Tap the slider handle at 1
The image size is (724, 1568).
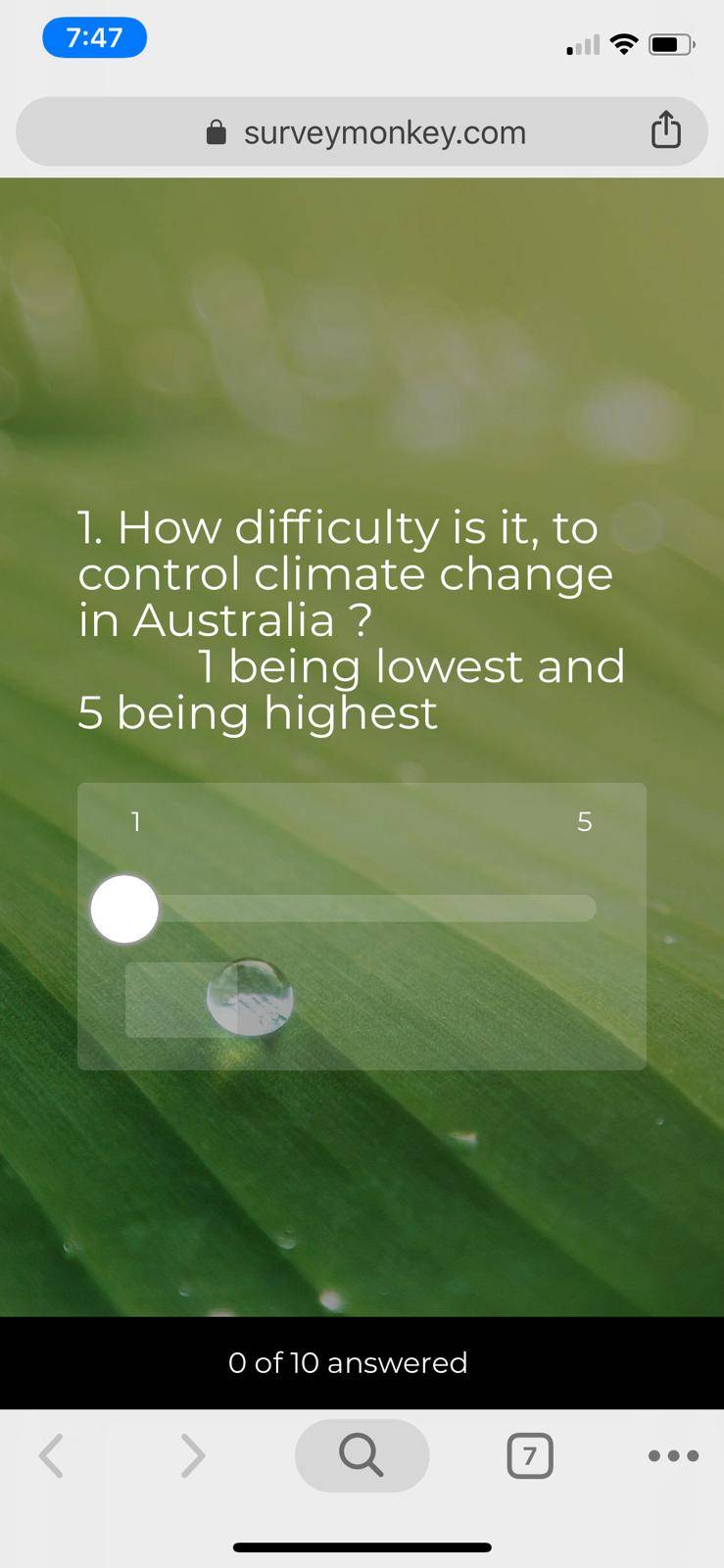(x=124, y=909)
